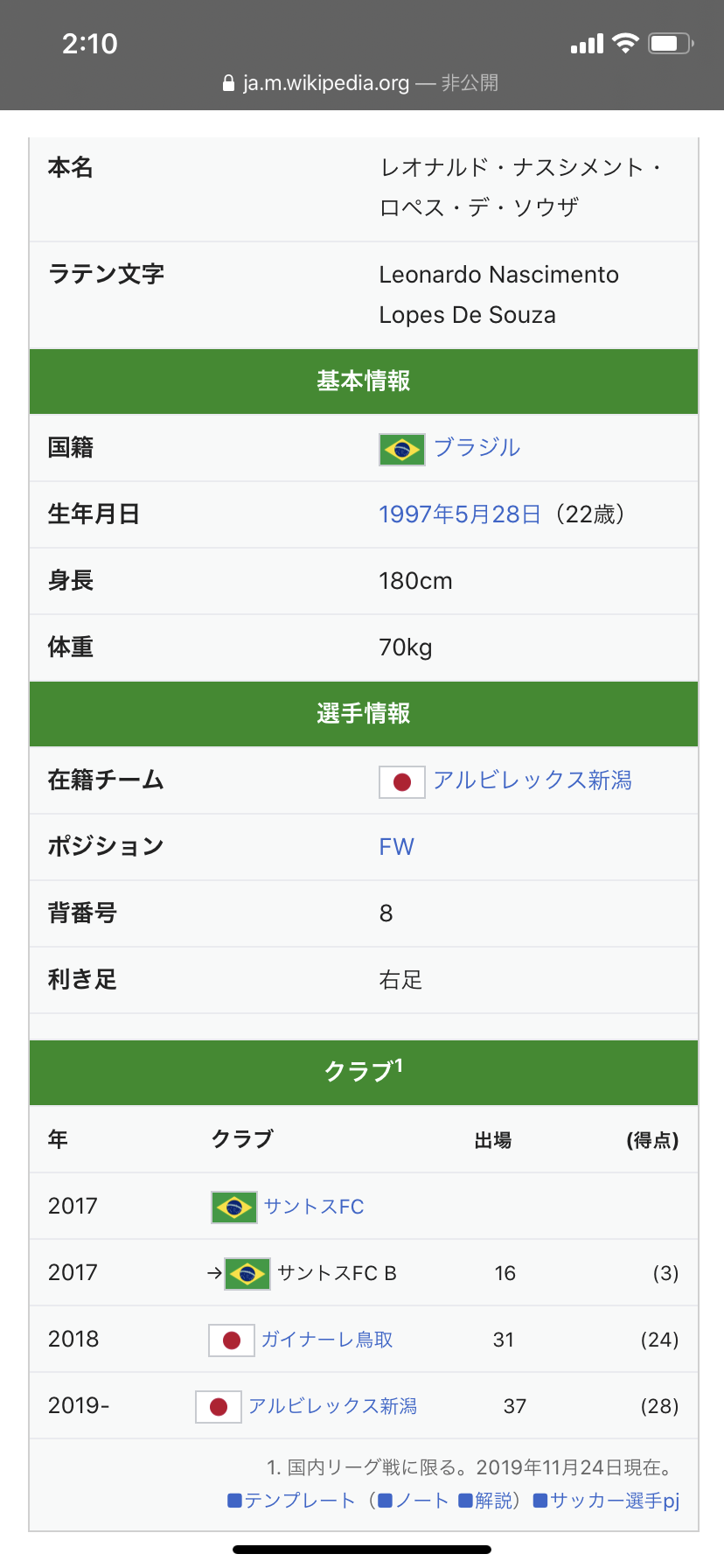
Task: Open the アルビレックス新潟 link in the 2019- row
Action: (332, 1406)
